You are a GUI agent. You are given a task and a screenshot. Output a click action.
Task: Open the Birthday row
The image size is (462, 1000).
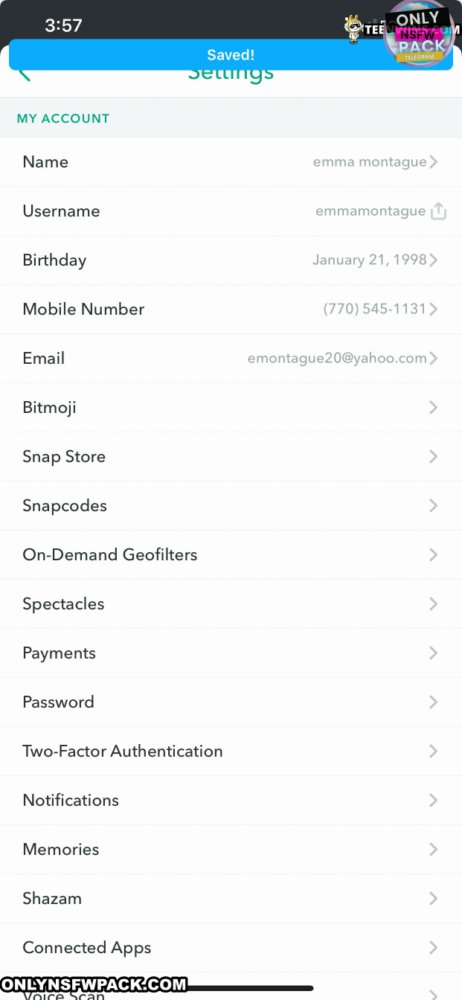[231, 260]
